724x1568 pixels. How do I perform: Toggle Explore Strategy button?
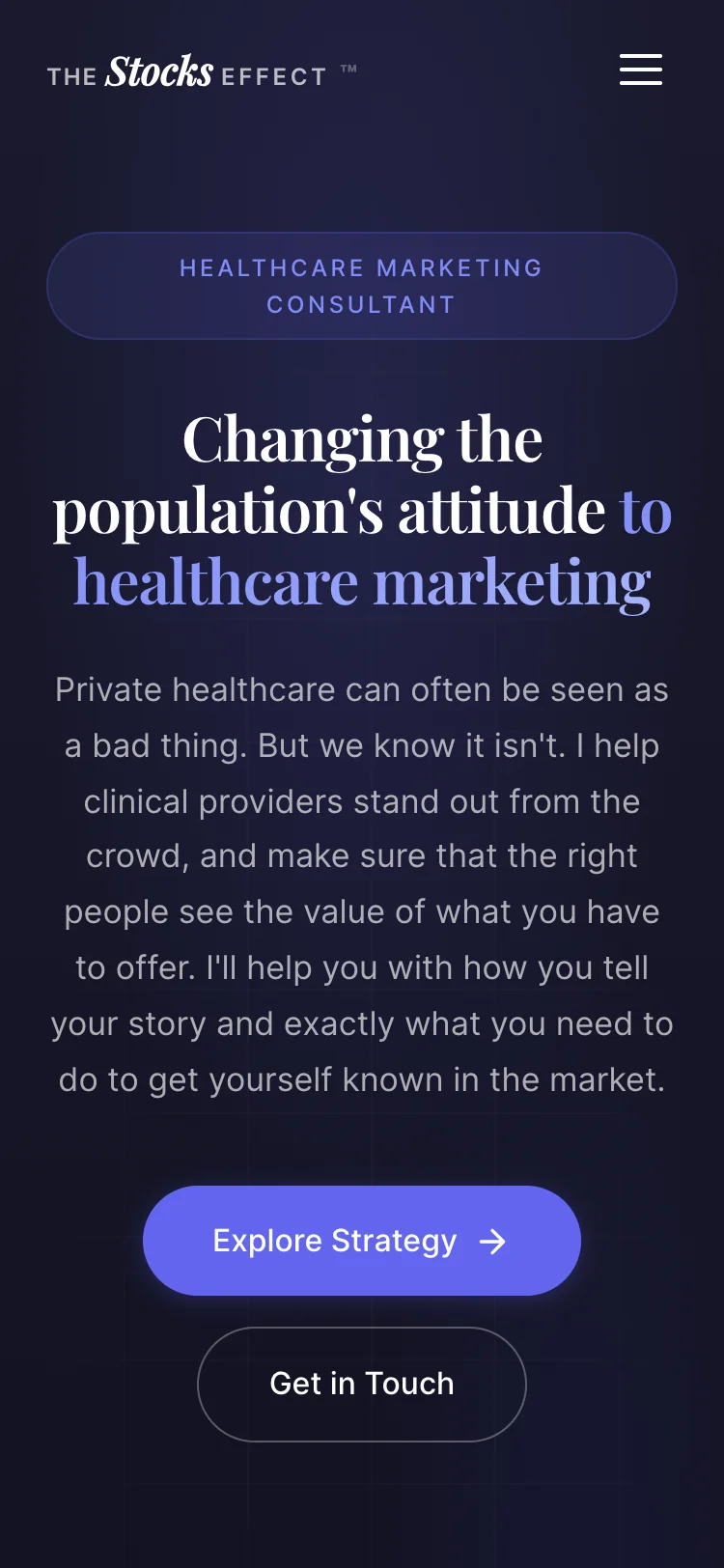(361, 1242)
